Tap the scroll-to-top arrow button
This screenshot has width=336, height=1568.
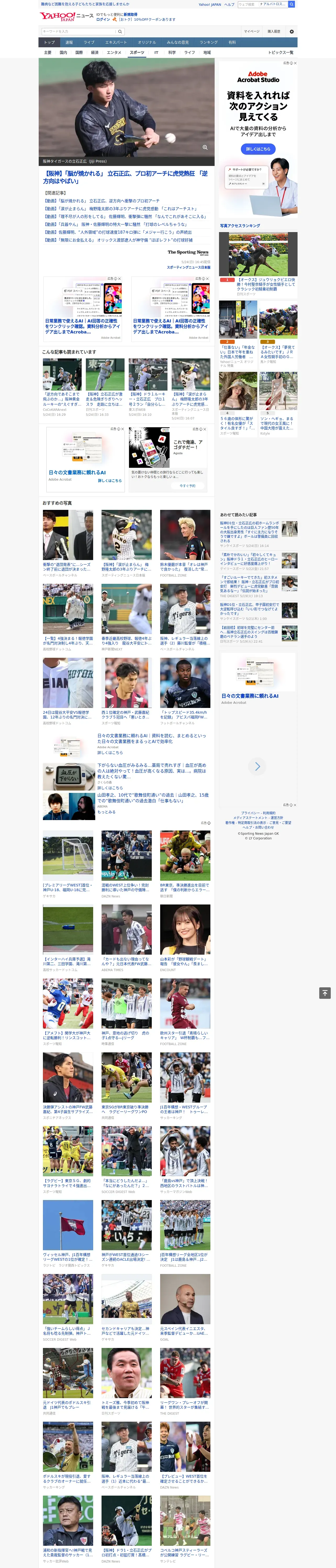click(325, 993)
